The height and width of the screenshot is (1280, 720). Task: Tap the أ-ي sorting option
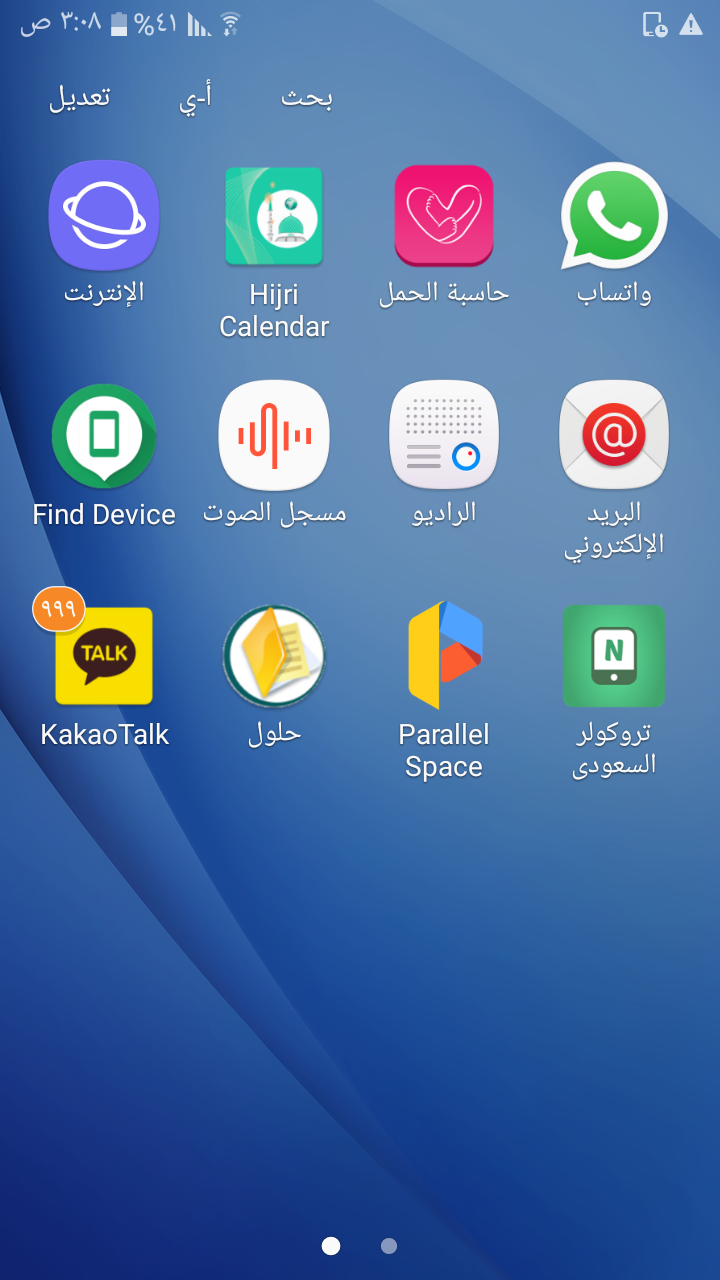click(x=195, y=97)
